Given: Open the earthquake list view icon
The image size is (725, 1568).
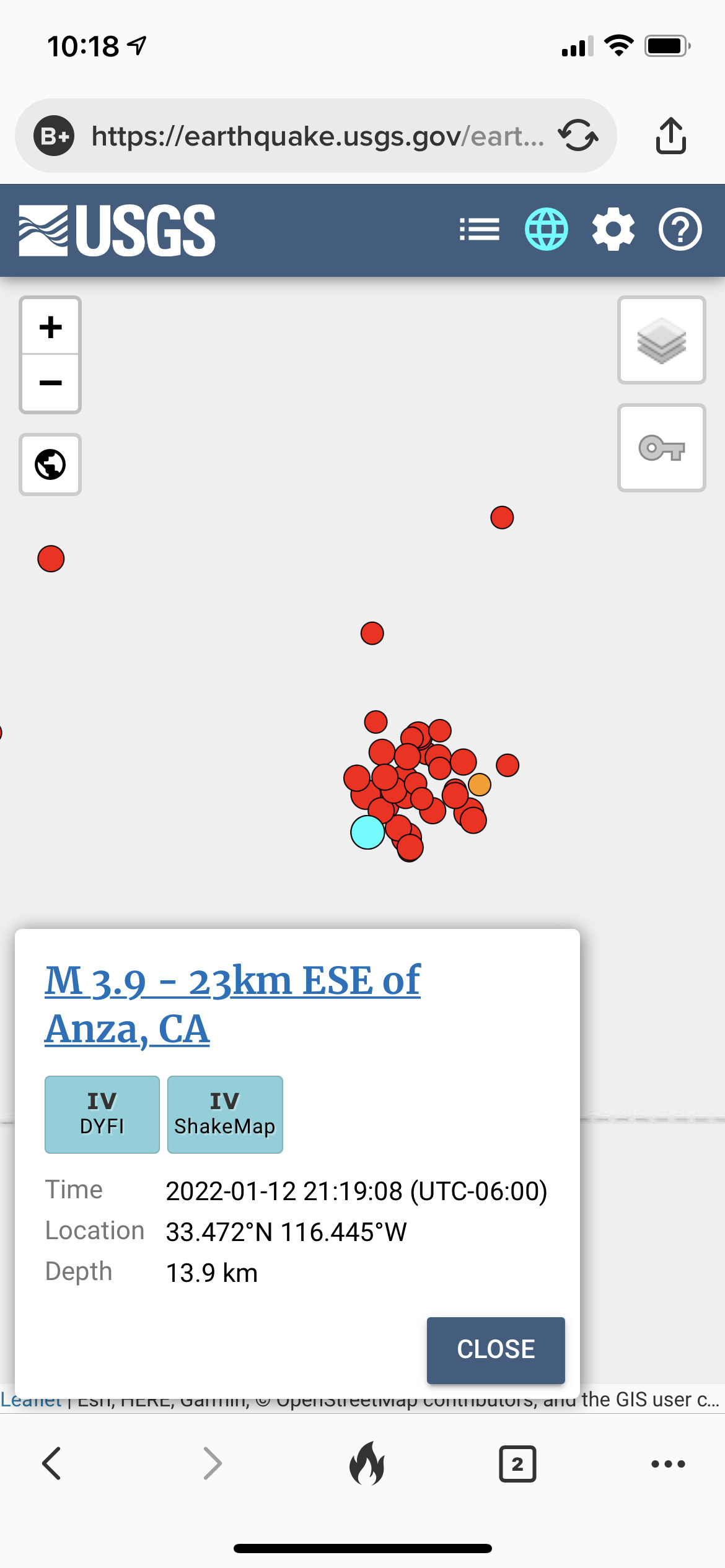Looking at the screenshot, I should [480, 230].
